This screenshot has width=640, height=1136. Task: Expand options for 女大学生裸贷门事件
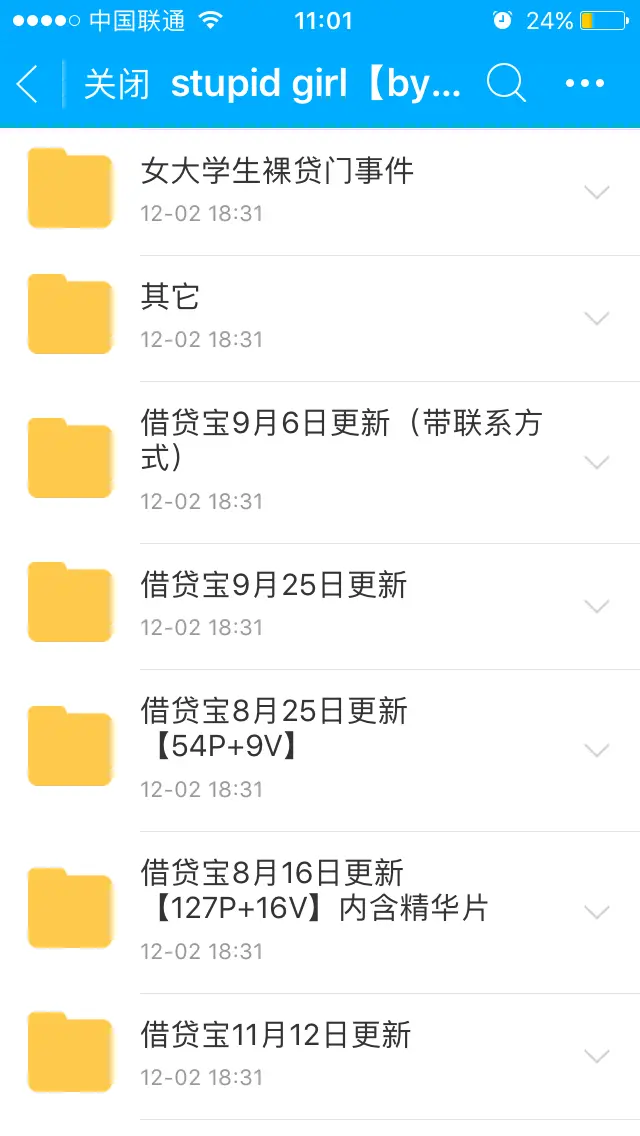(597, 193)
